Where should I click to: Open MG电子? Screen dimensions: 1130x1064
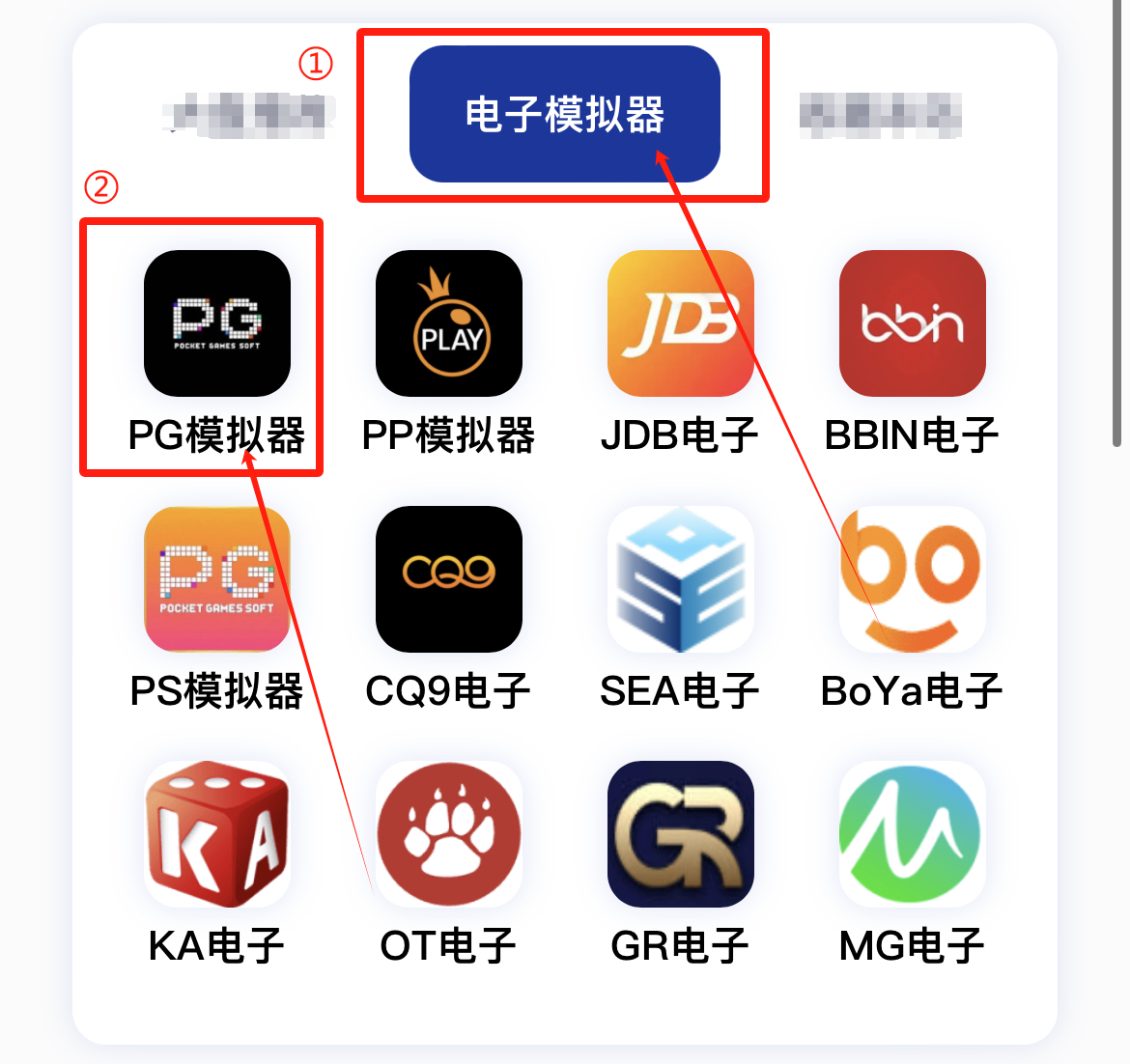coord(913,834)
